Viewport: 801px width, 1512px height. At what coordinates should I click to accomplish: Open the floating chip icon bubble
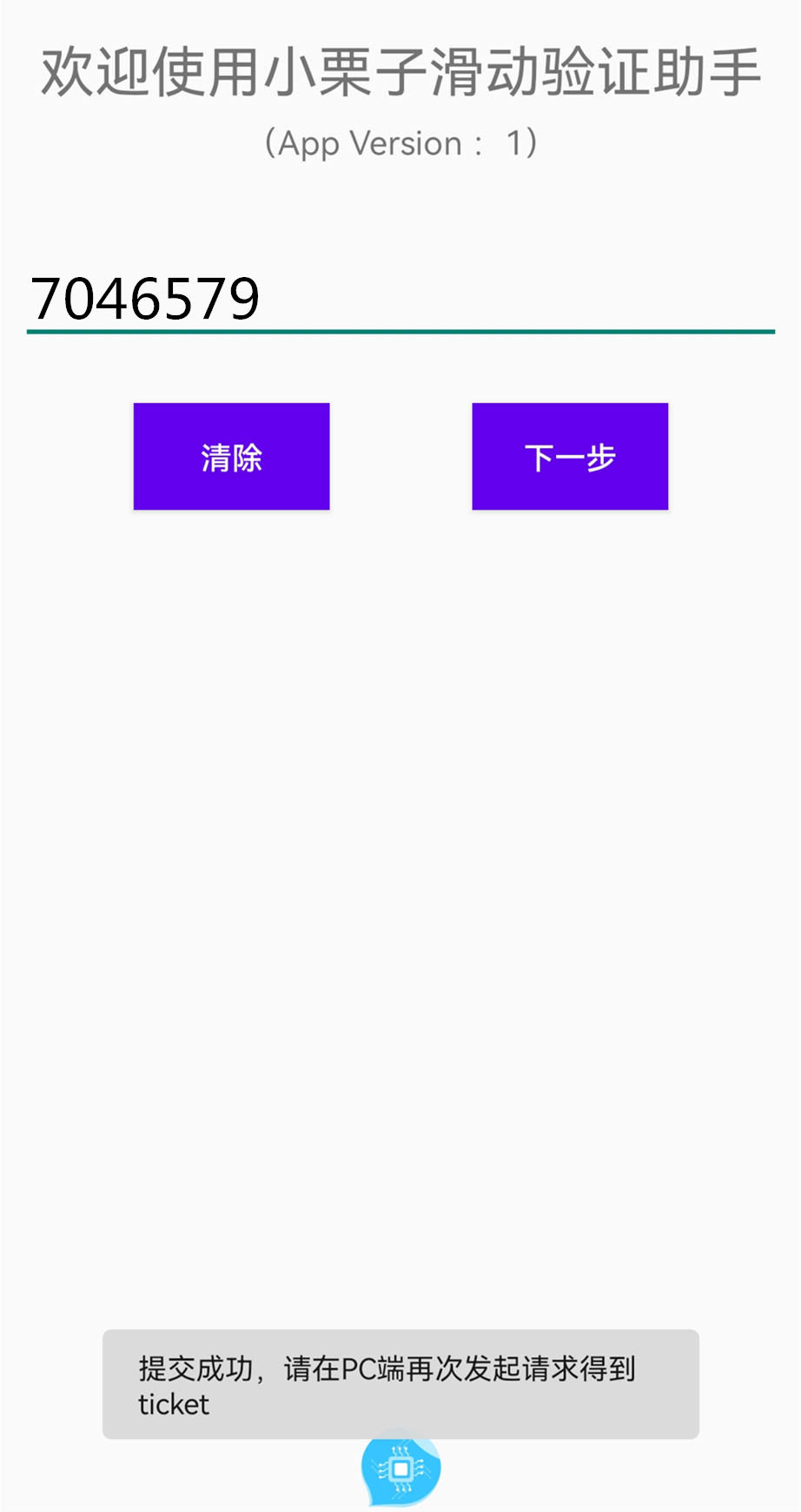point(401,1469)
